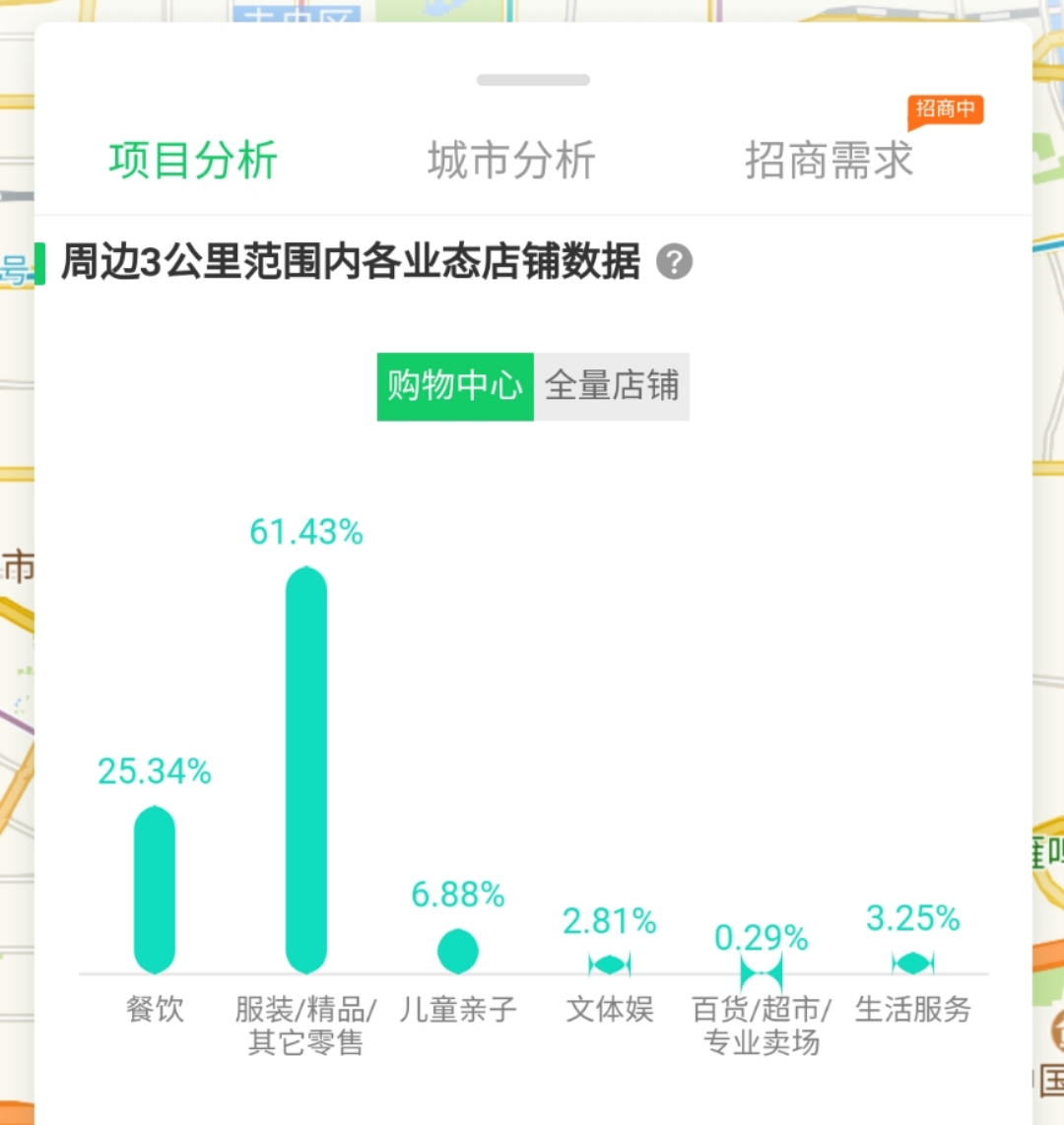Viewport: 1064px width, 1125px height.
Task: Switch to the 招商需求 tab
Action: [x=829, y=161]
